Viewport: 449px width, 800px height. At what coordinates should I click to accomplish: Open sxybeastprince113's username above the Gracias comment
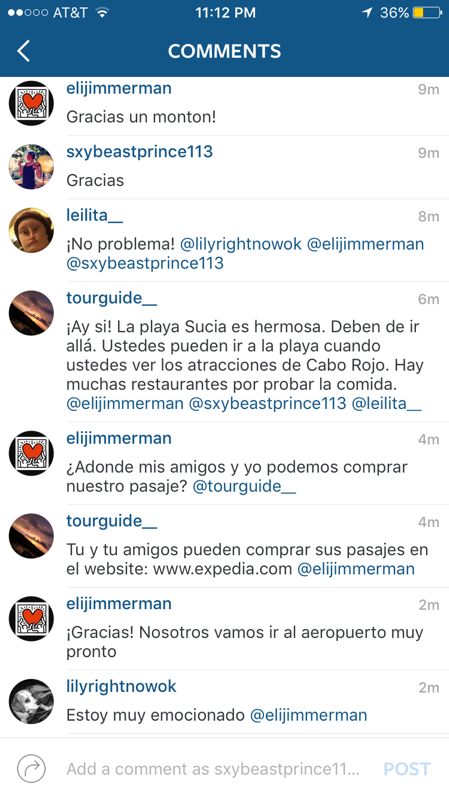click(139, 152)
